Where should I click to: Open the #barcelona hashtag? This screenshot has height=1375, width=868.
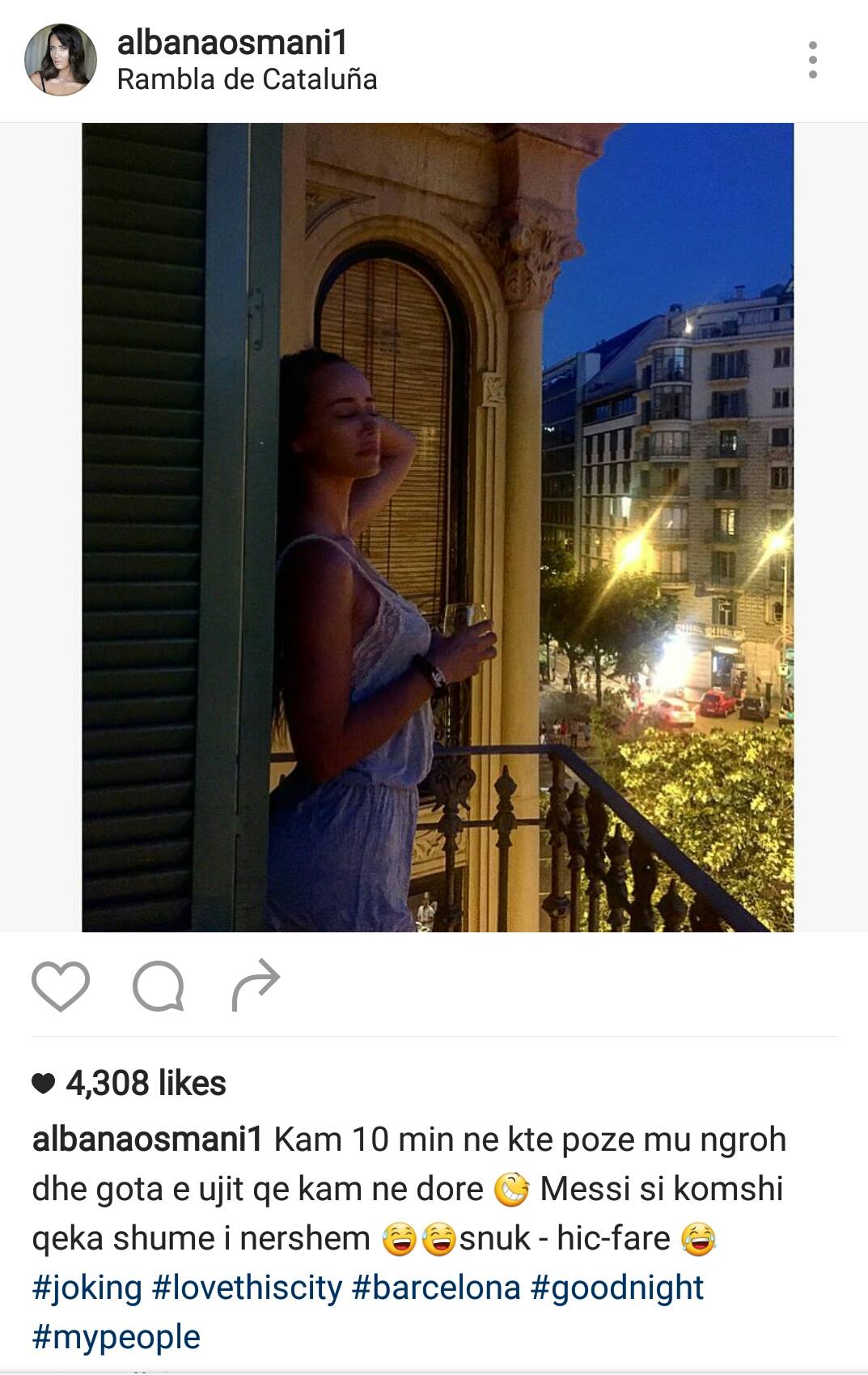(x=436, y=1288)
